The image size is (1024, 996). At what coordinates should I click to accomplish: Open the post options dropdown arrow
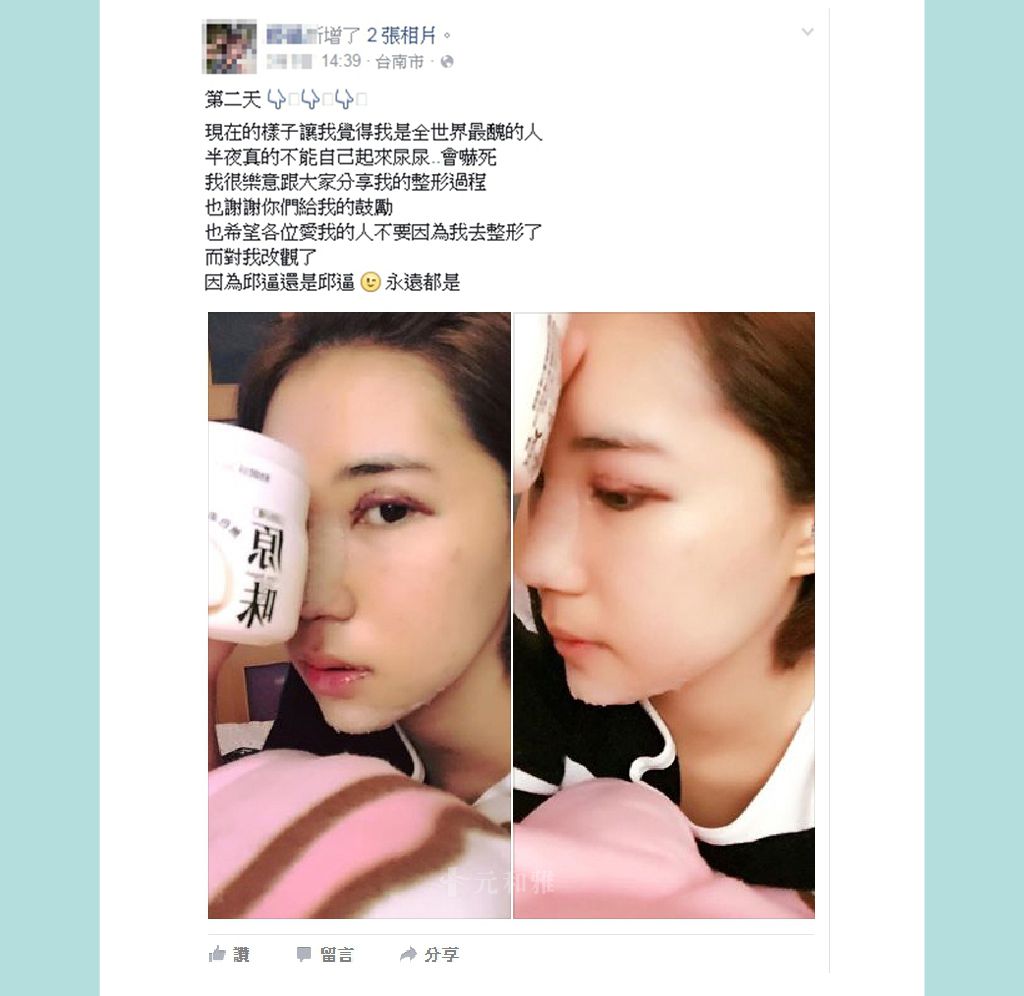808,32
